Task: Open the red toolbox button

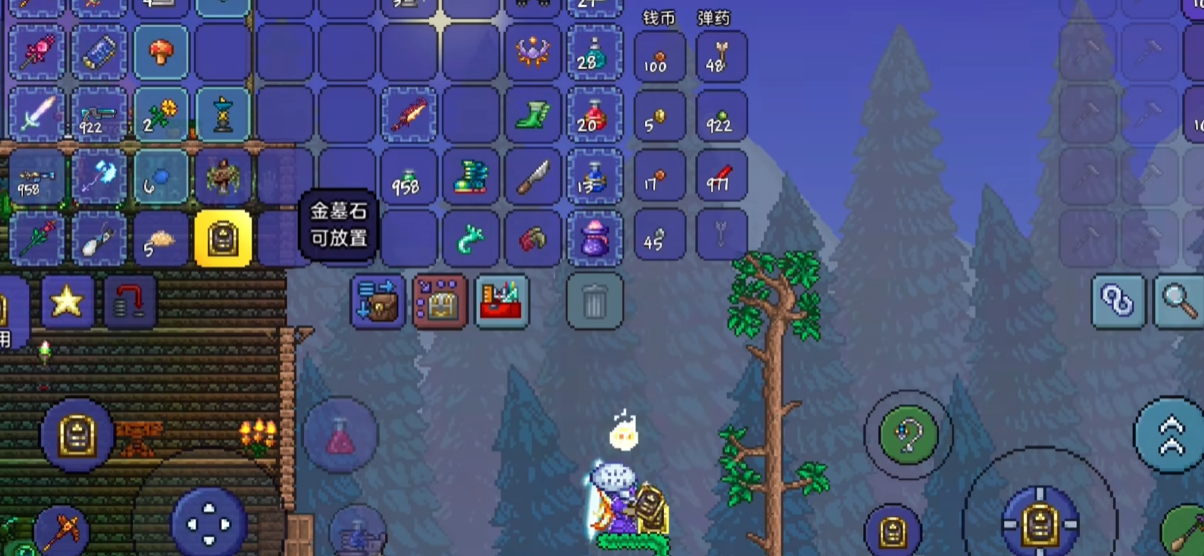Action: pyautogui.click(x=502, y=301)
